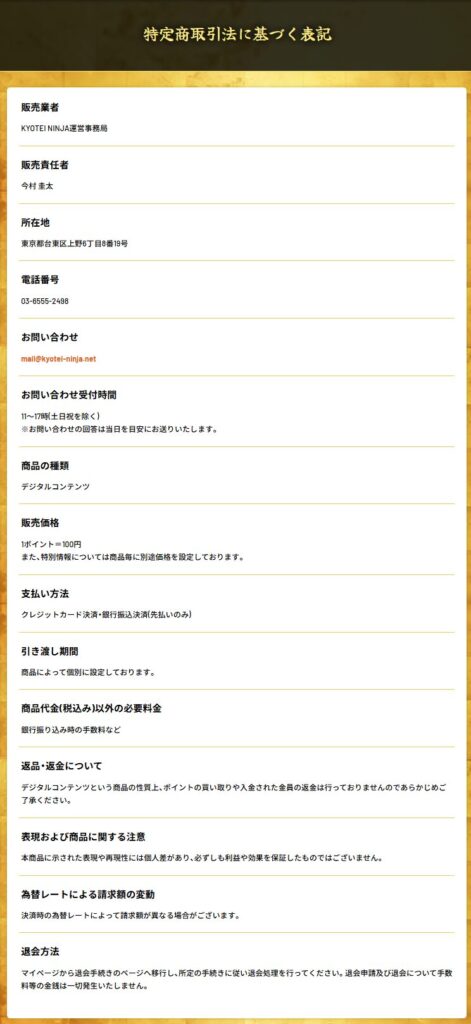Open the mail@kyotei-ninja.net email link
This screenshot has width=471, height=1024.
[x=58, y=359]
